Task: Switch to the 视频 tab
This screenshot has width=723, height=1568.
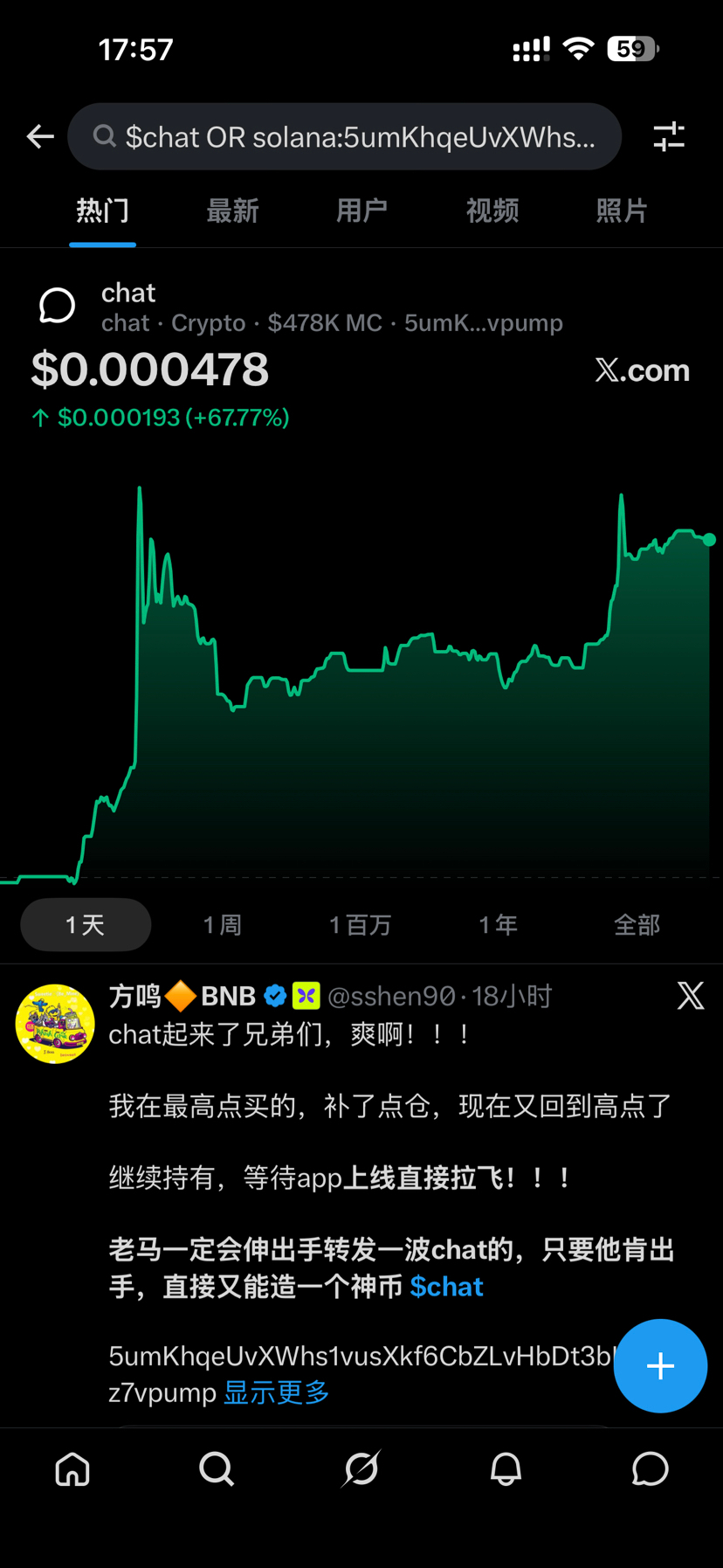Action: coord(492,211)
